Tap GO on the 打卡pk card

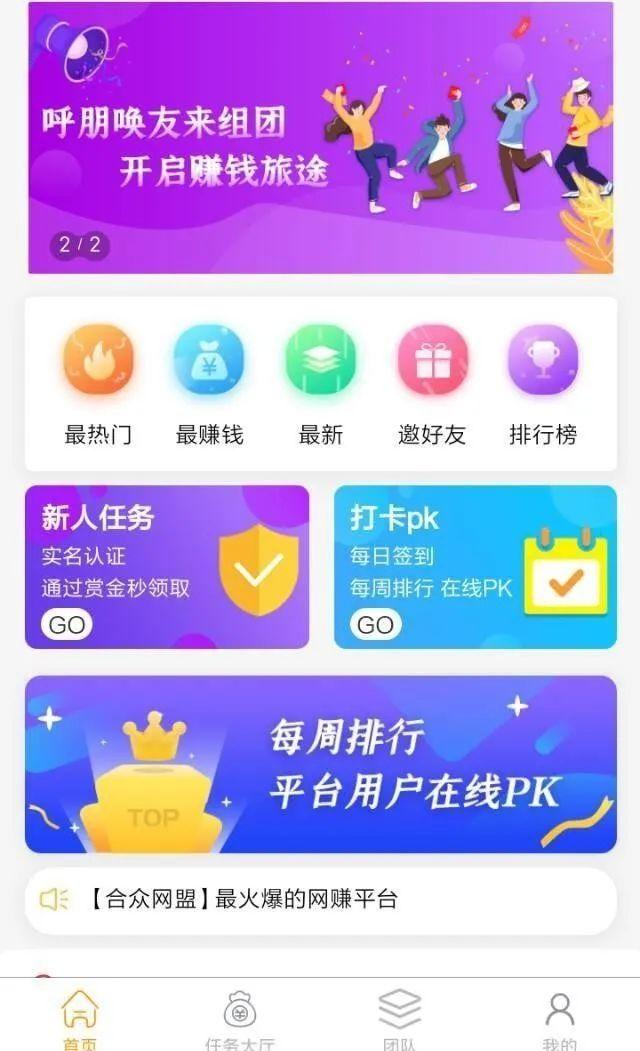point(375,625)
